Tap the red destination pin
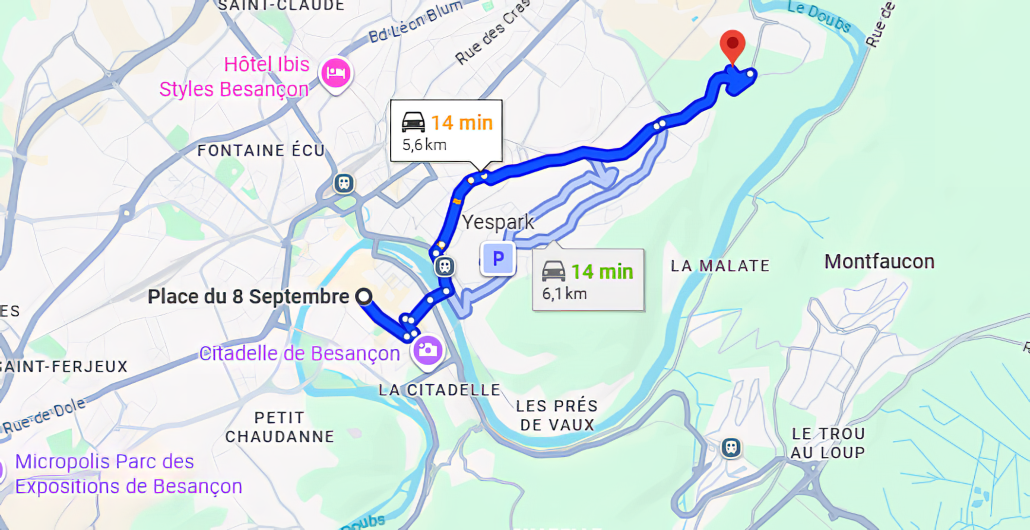Viewport: 1030px width, 530px height. pos(733,47)
